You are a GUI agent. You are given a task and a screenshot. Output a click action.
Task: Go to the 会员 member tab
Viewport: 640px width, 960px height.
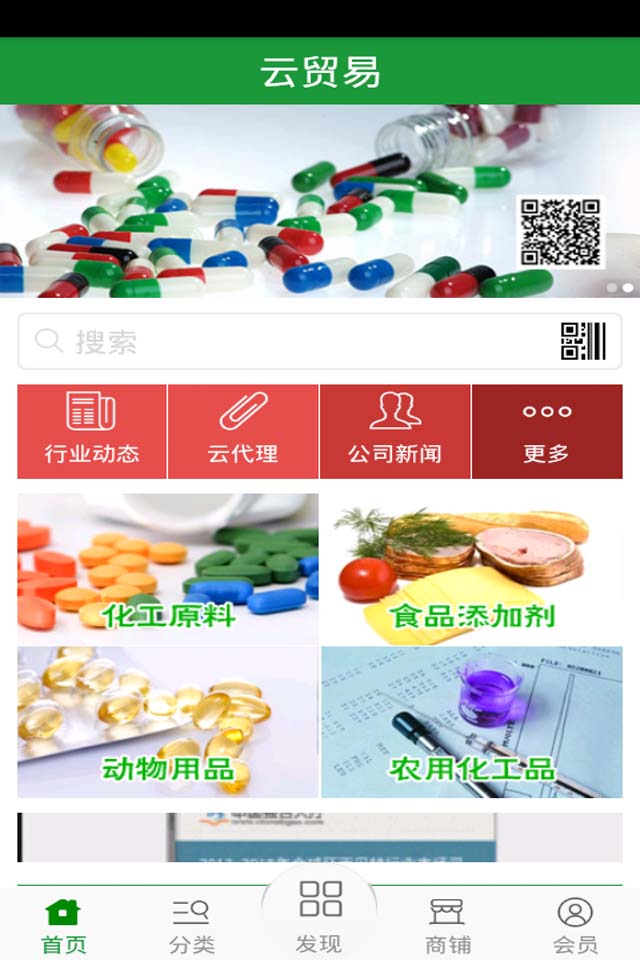tap(576, 925)
